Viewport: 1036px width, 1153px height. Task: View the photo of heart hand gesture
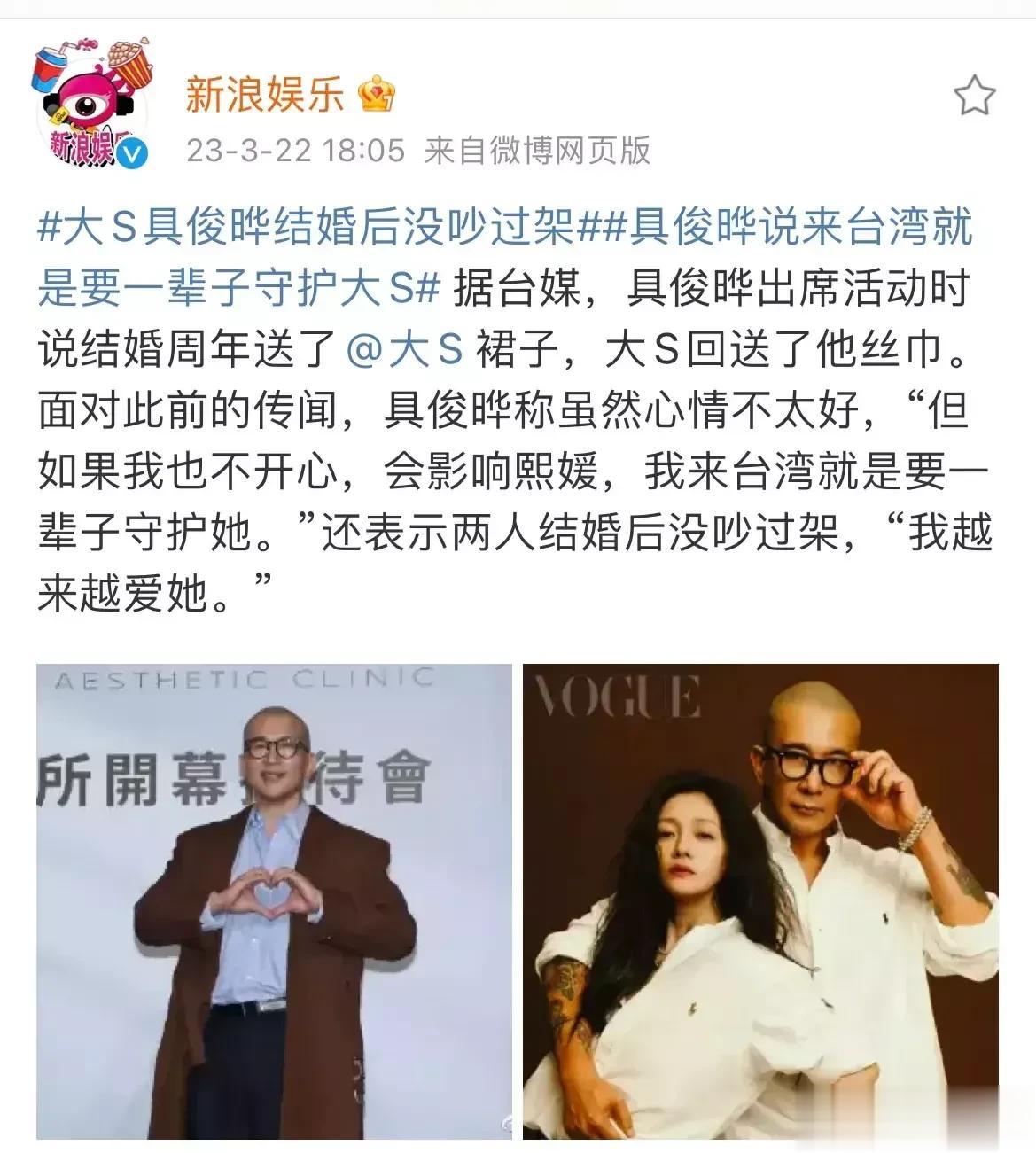click(274, 900)
